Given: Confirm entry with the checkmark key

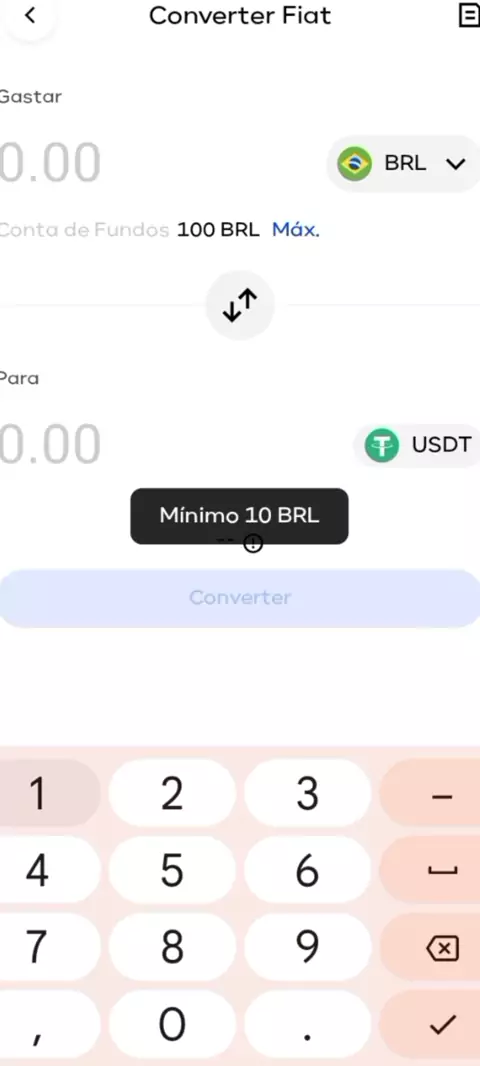Looking at the screenshot, I should 443,1024.
